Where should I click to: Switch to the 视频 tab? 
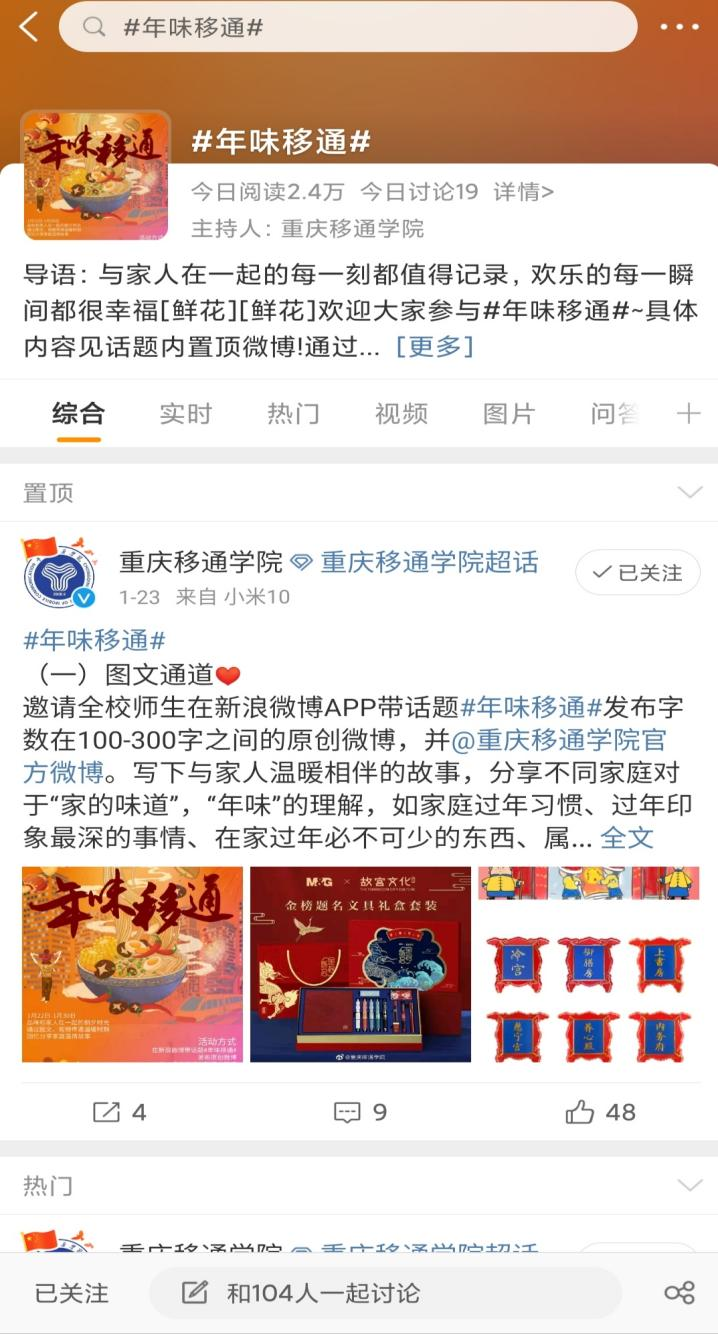(401, 413)
